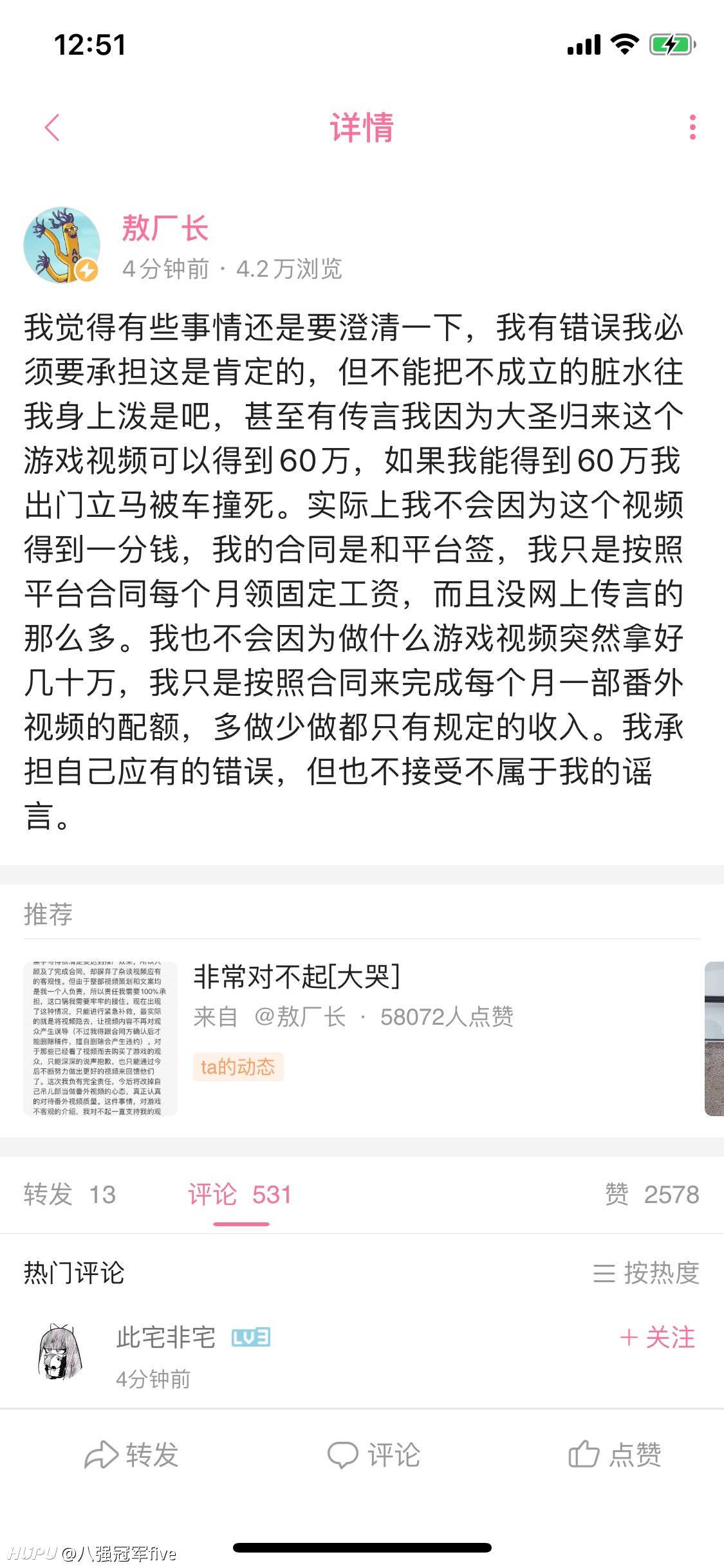Image resolution: width=724 pixels, height=1568 pixels.
Task: Change sorting via 按热度
Action: coord(646,1273)
